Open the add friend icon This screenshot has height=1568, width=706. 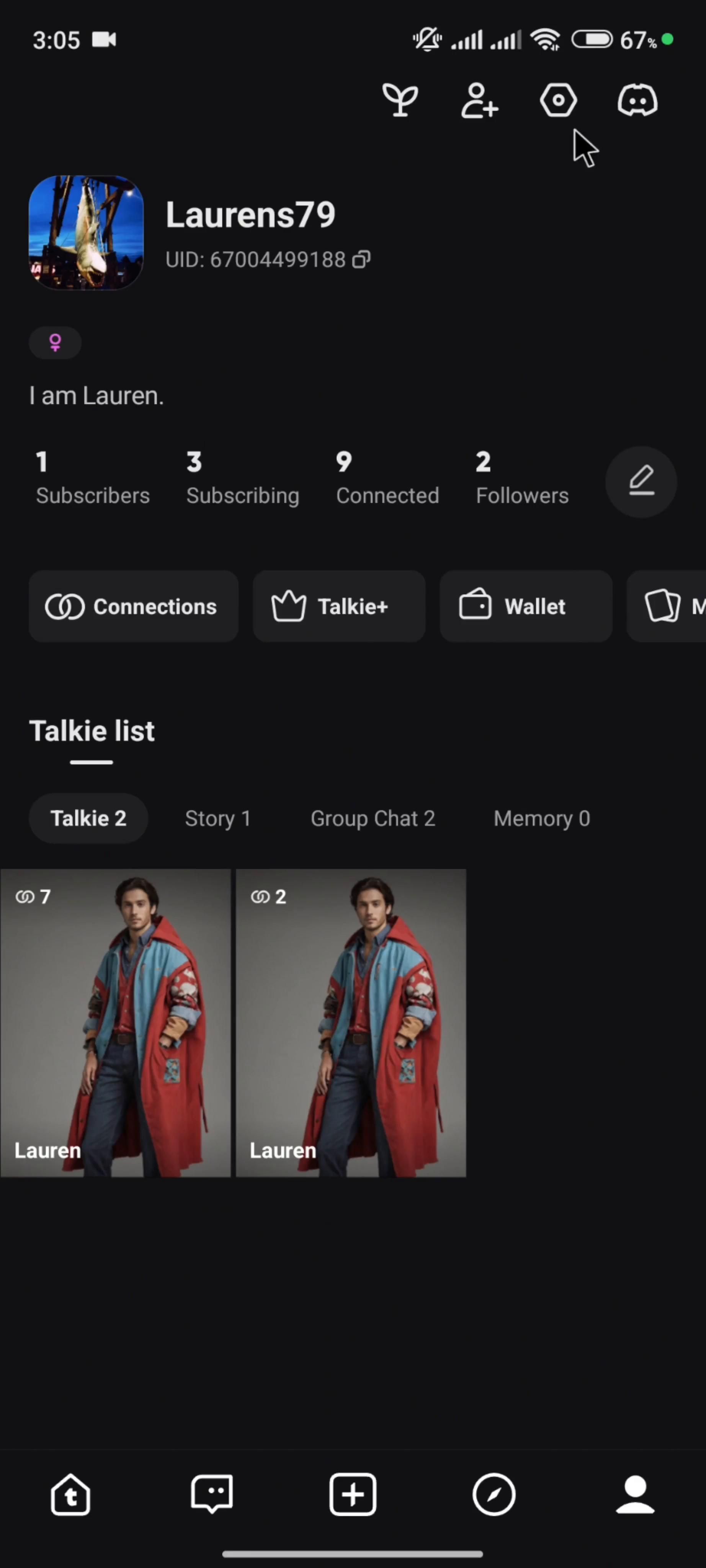tap(479, 100)
